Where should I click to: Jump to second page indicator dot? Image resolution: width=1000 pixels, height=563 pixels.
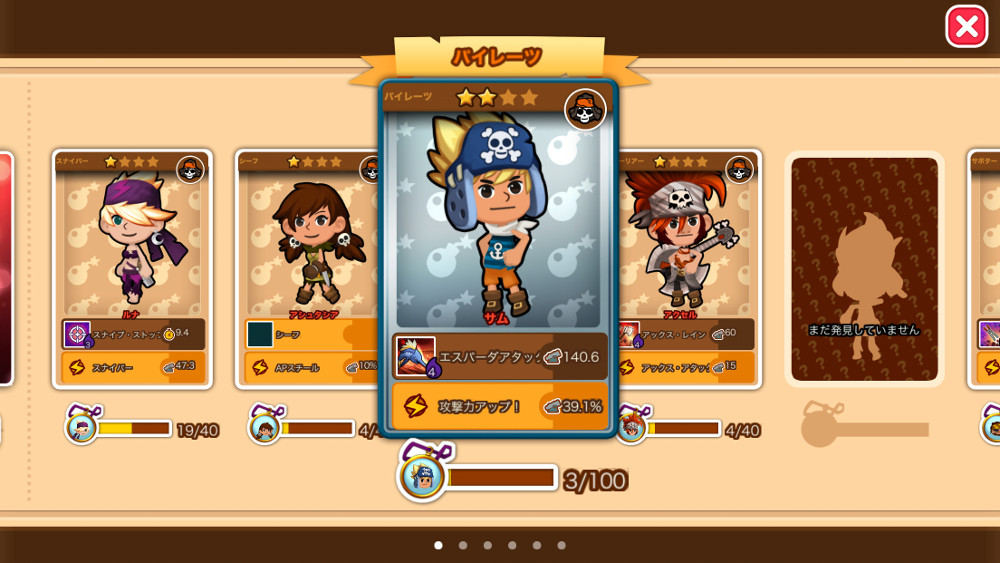[x=463, y=545]
